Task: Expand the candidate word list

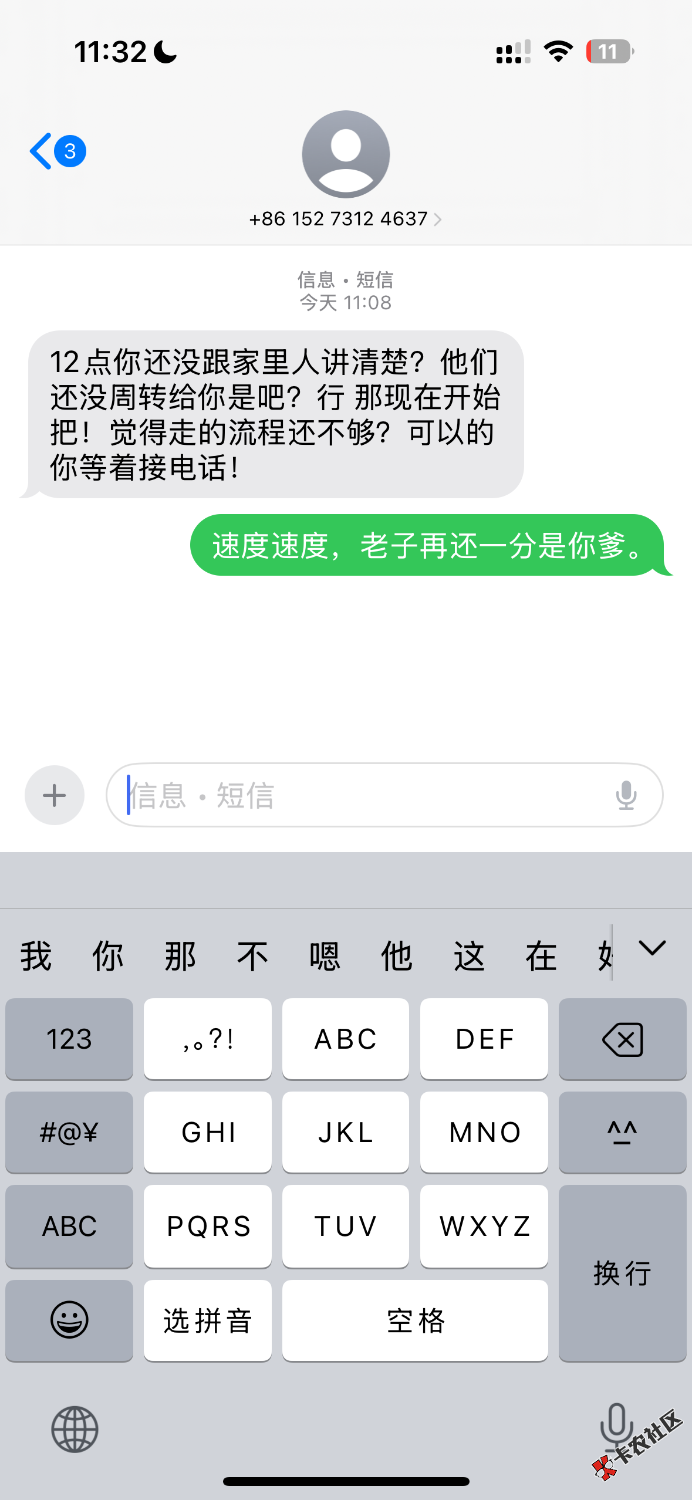Action: (652, 948)
